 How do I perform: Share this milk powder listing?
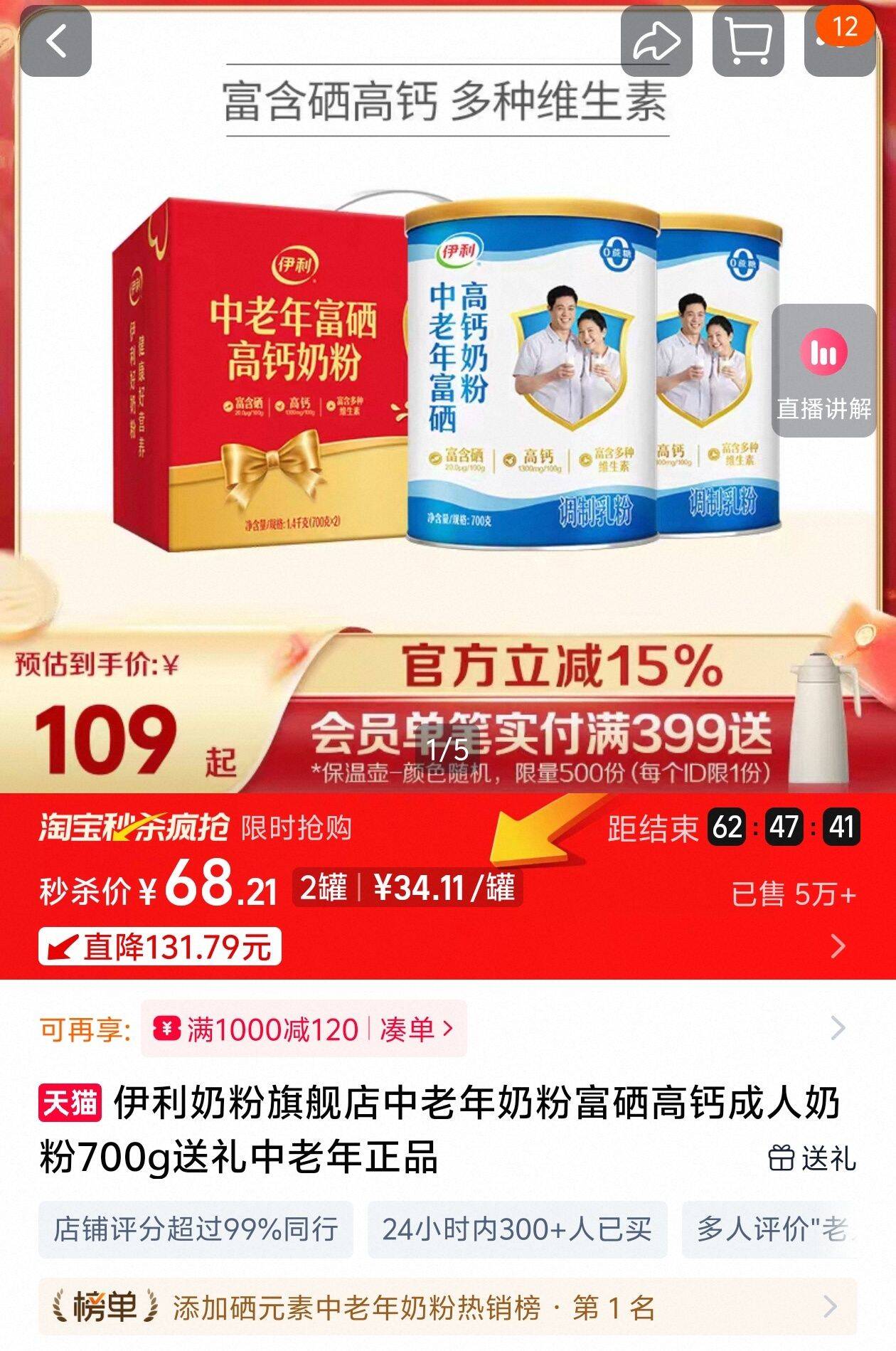click(x=657, y=41)
